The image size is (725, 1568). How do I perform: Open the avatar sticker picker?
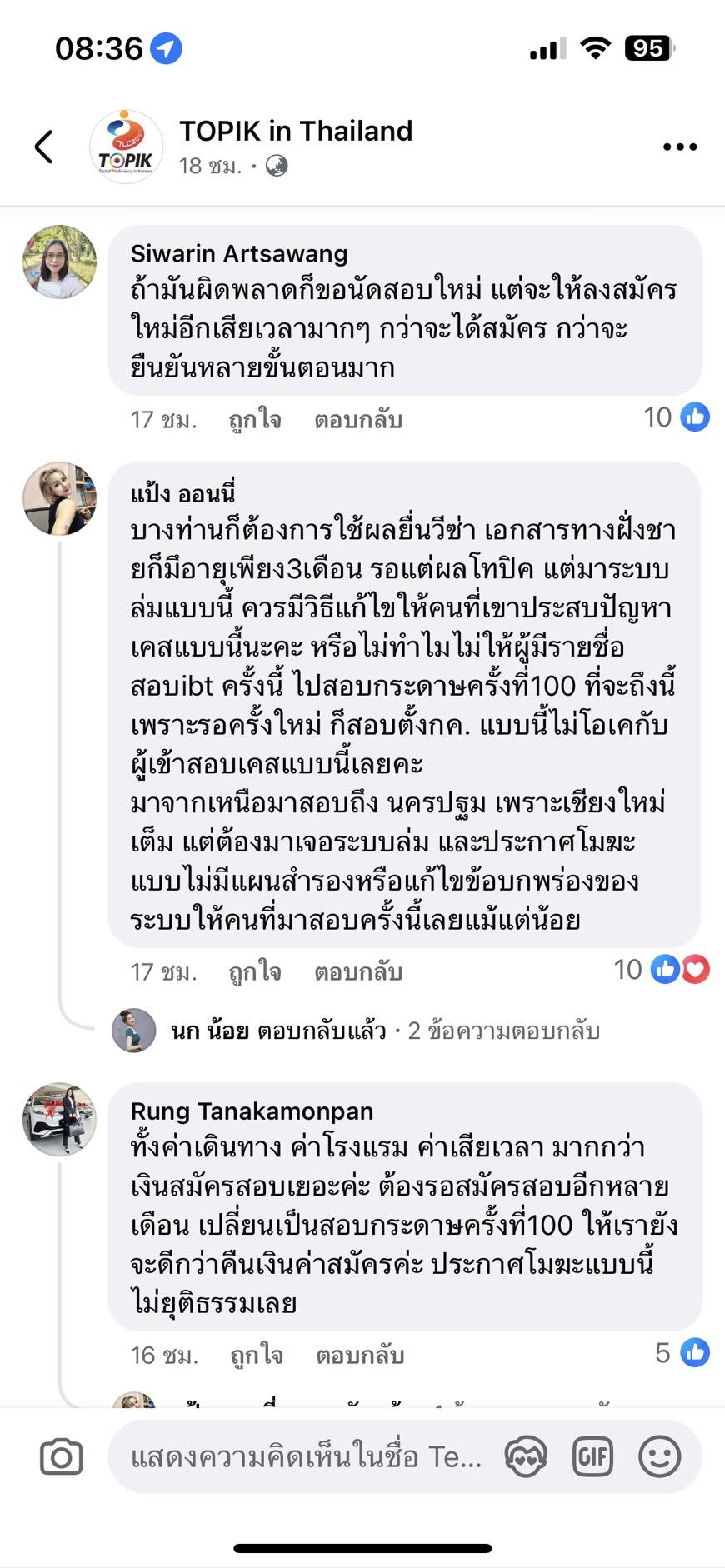(x=526, y=1456)
